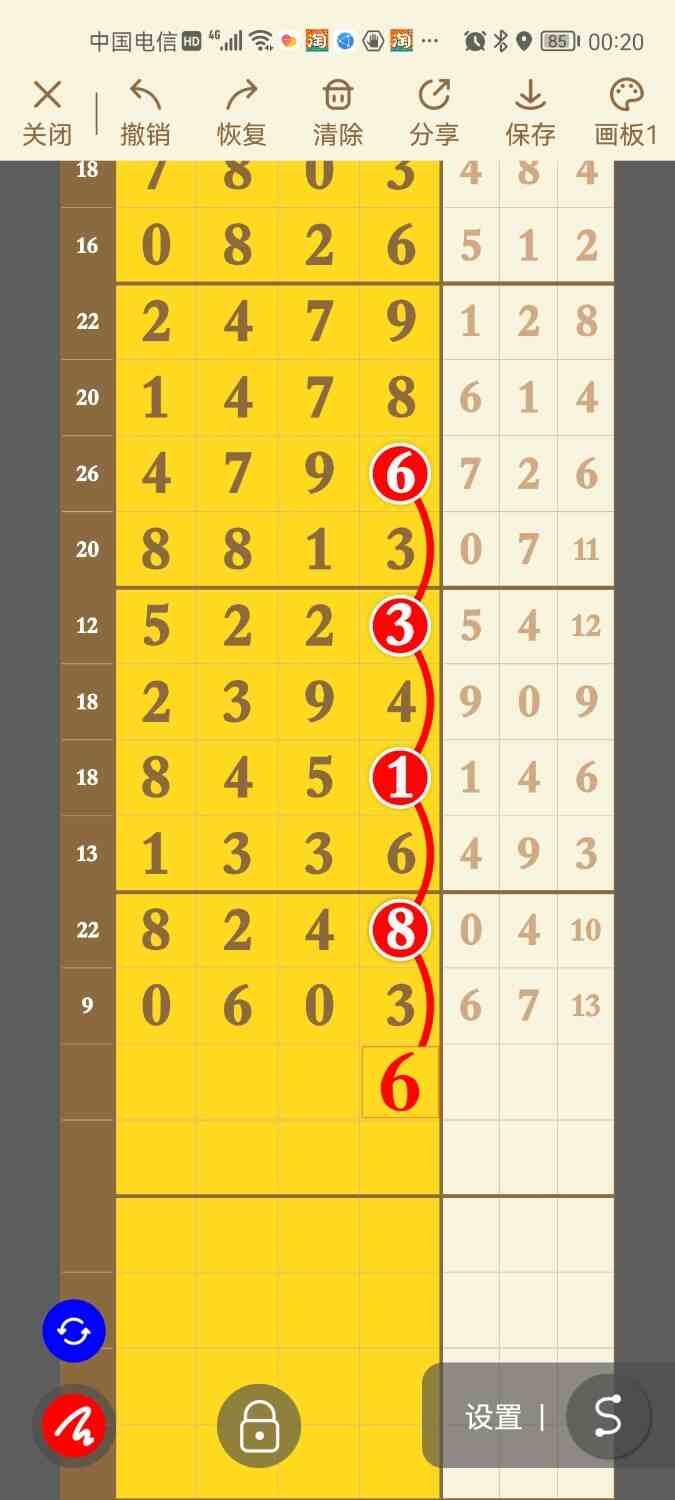Tap the blue refresh circle button
This screenshot has width=675, height=1500.
[74, 1331]
